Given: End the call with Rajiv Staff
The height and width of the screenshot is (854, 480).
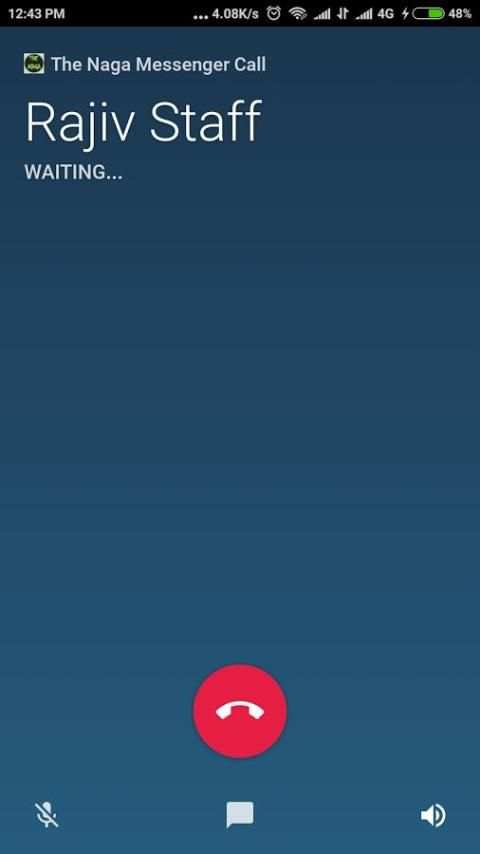Looking at the screenshot, I should pyautogui.click(x=240, y=711).
